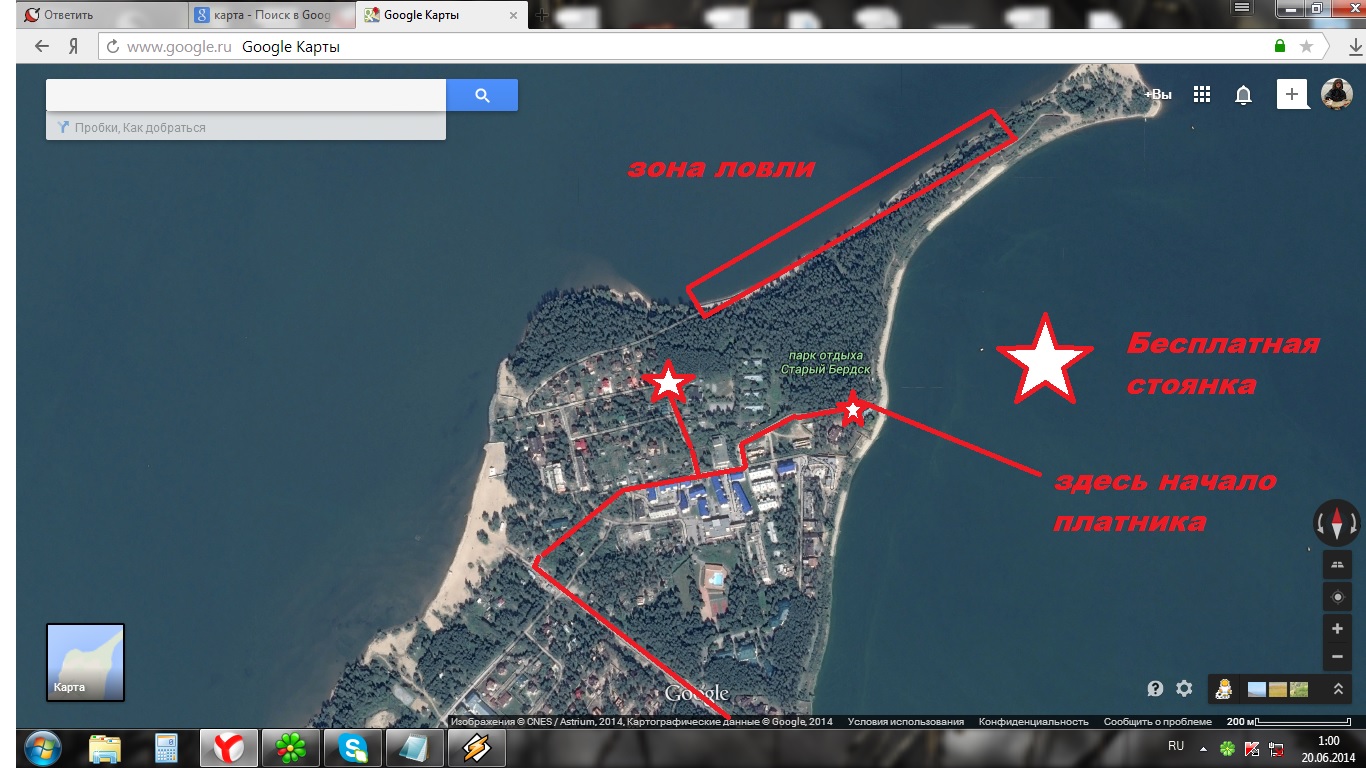The image size is (1366, 768).
Task: Reset the compass orientation
Action: coord(1337,522)
